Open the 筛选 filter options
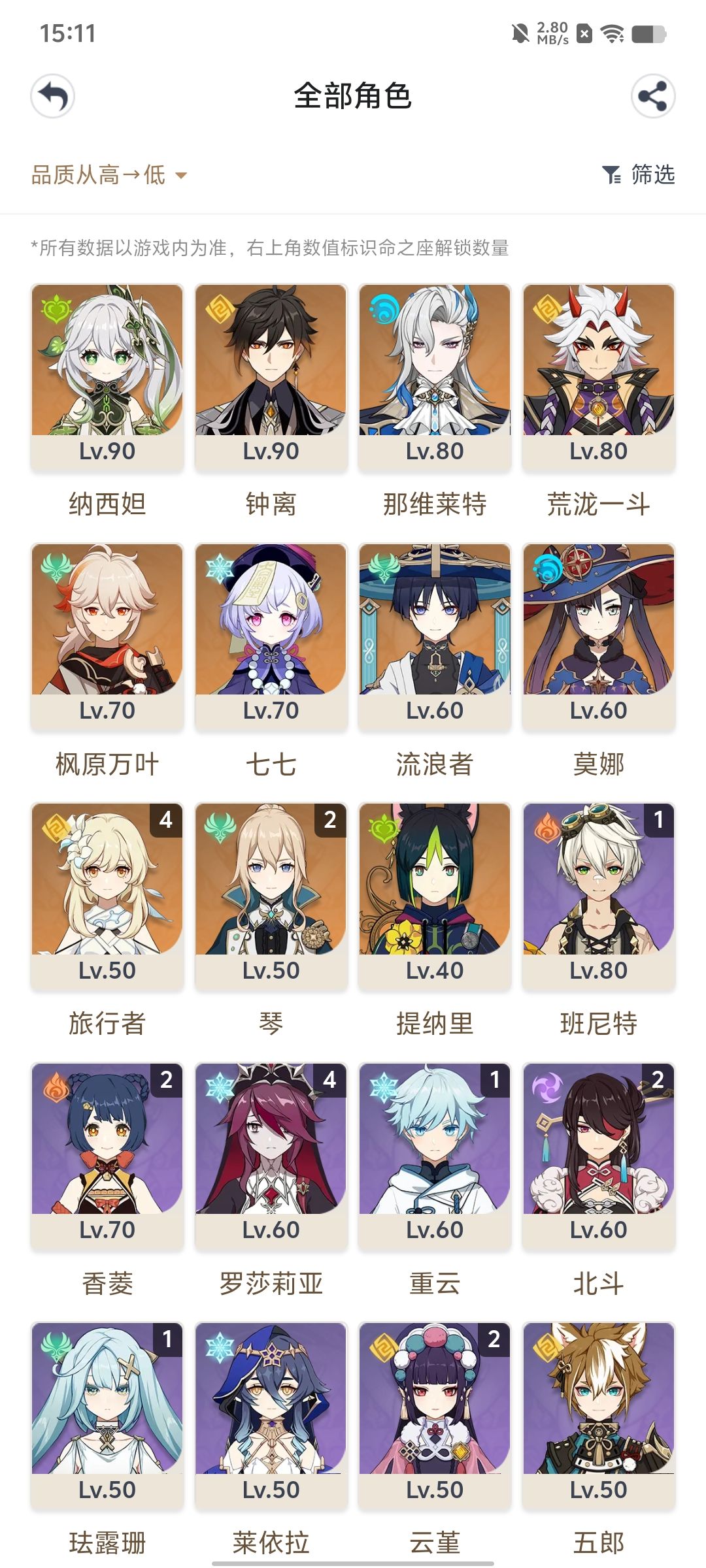This screenshot has width=706, height=1568. [638, 175]
